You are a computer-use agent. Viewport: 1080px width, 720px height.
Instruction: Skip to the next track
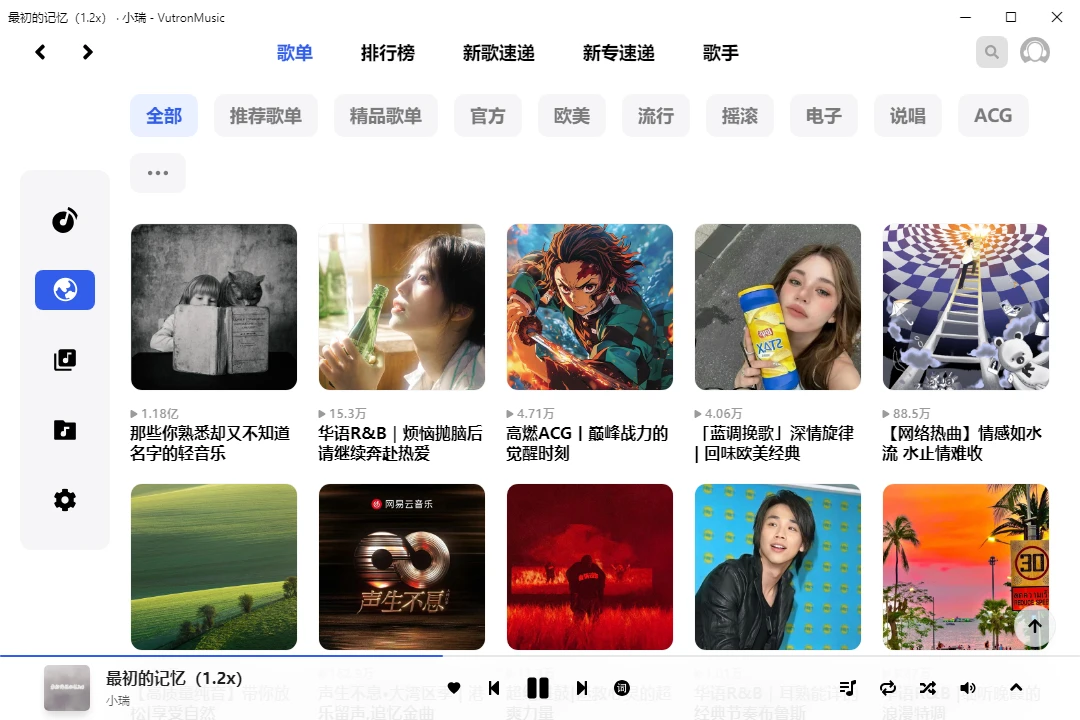(x=581, y=688)
